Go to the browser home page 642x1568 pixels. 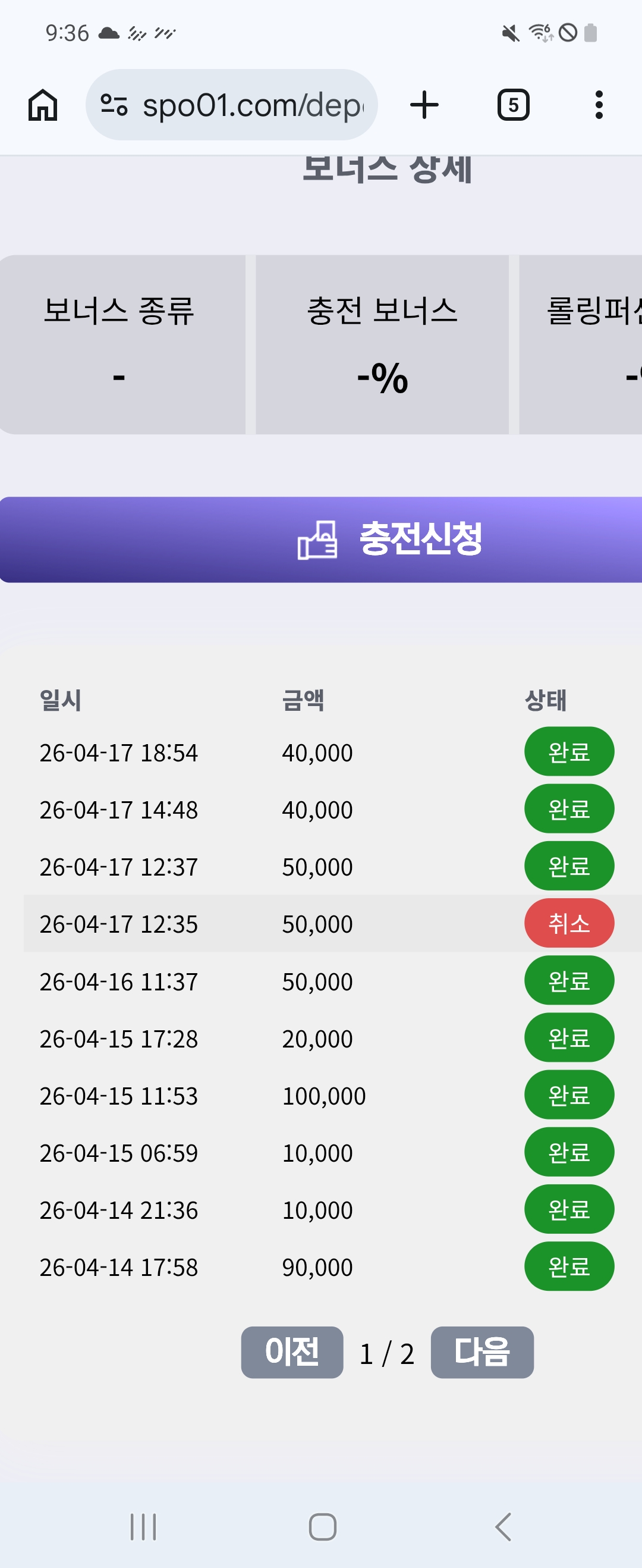tap(43, 105)
